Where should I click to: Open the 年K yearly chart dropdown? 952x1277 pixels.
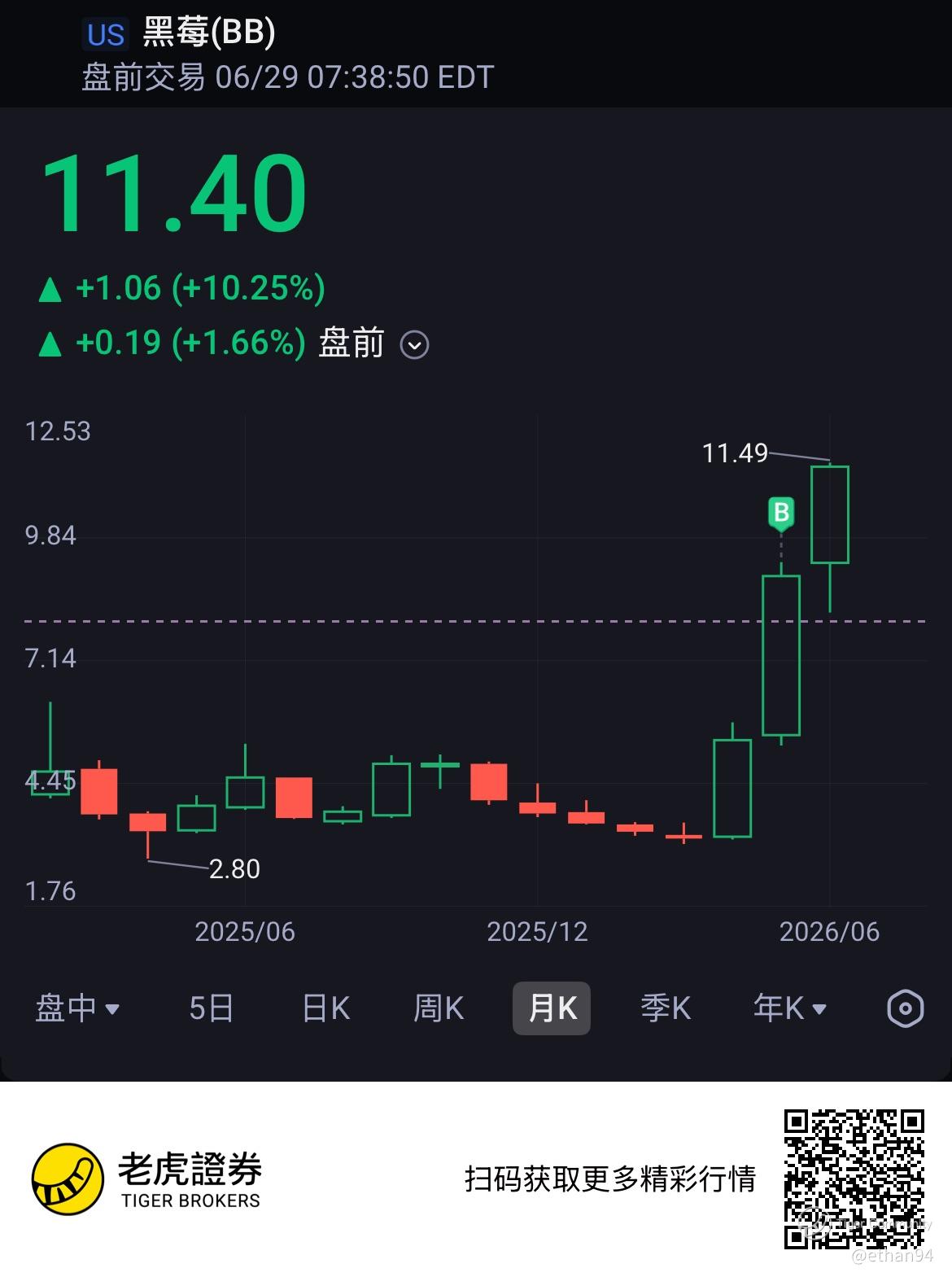pos(789,1008)
